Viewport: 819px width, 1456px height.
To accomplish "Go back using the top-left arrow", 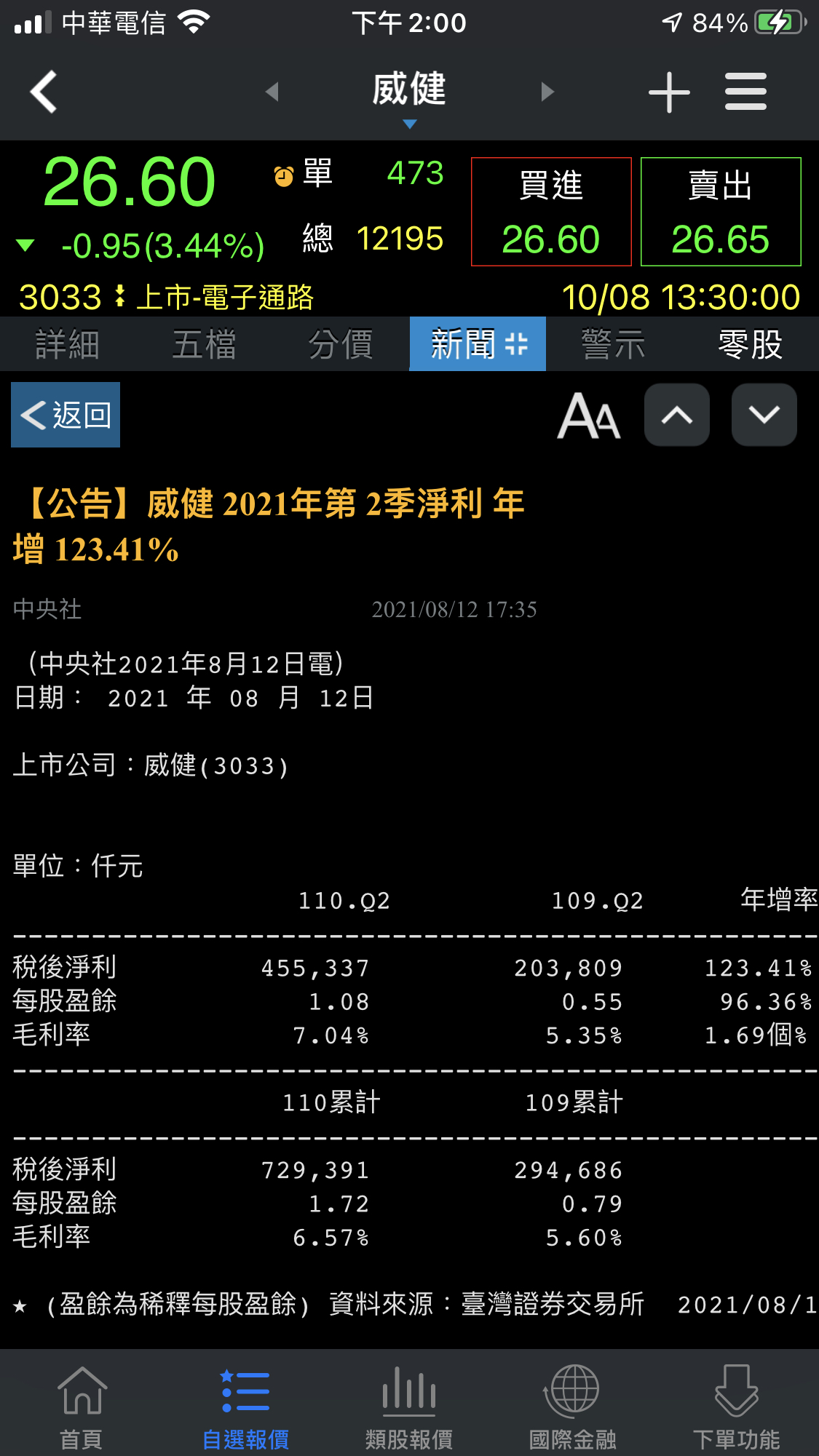I will click(x=44, y=92).
